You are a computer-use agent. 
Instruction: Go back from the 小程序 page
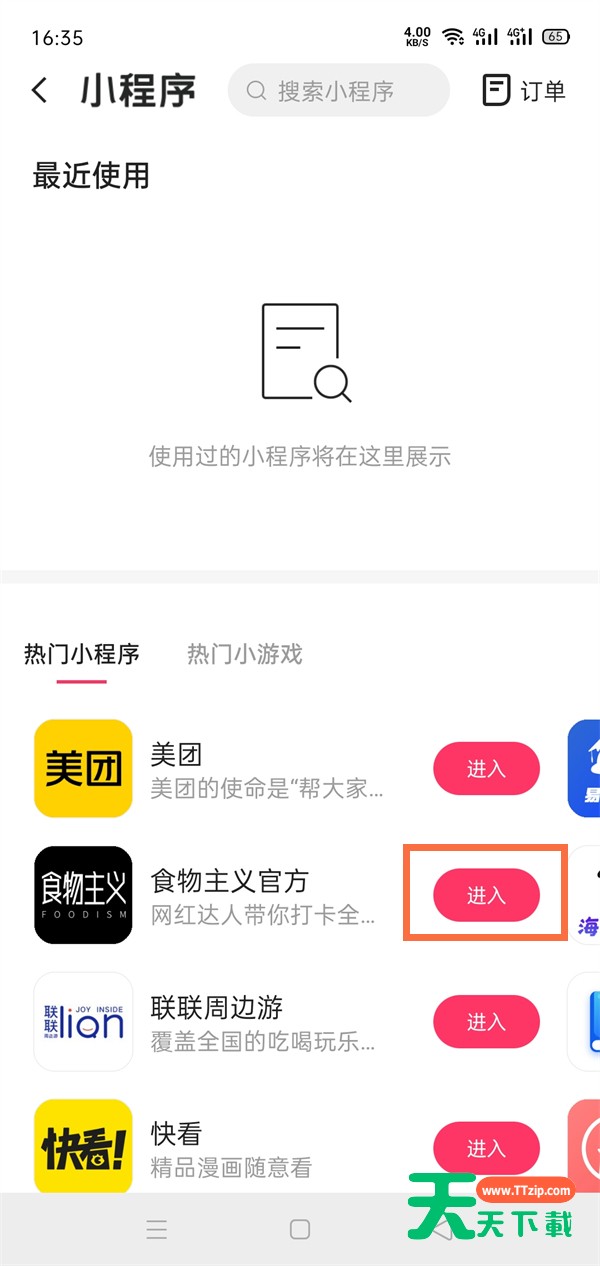pos(40,91)
